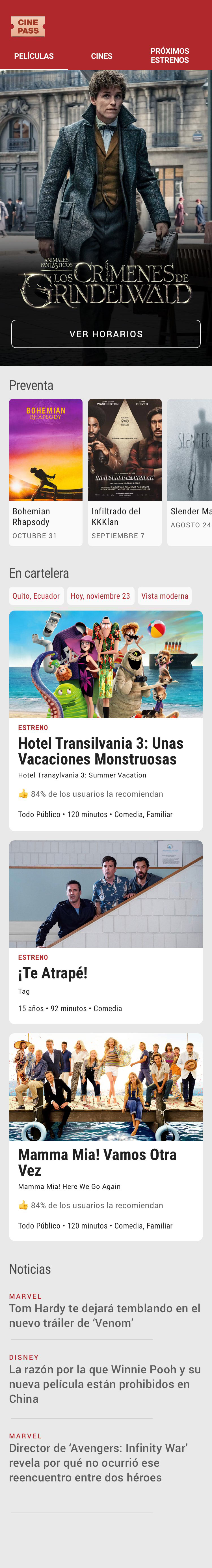The width and height of the screenshot is (212, 1568).
Task: Select the date chip Hoy, noviembre 23
Action: point(100,596)
